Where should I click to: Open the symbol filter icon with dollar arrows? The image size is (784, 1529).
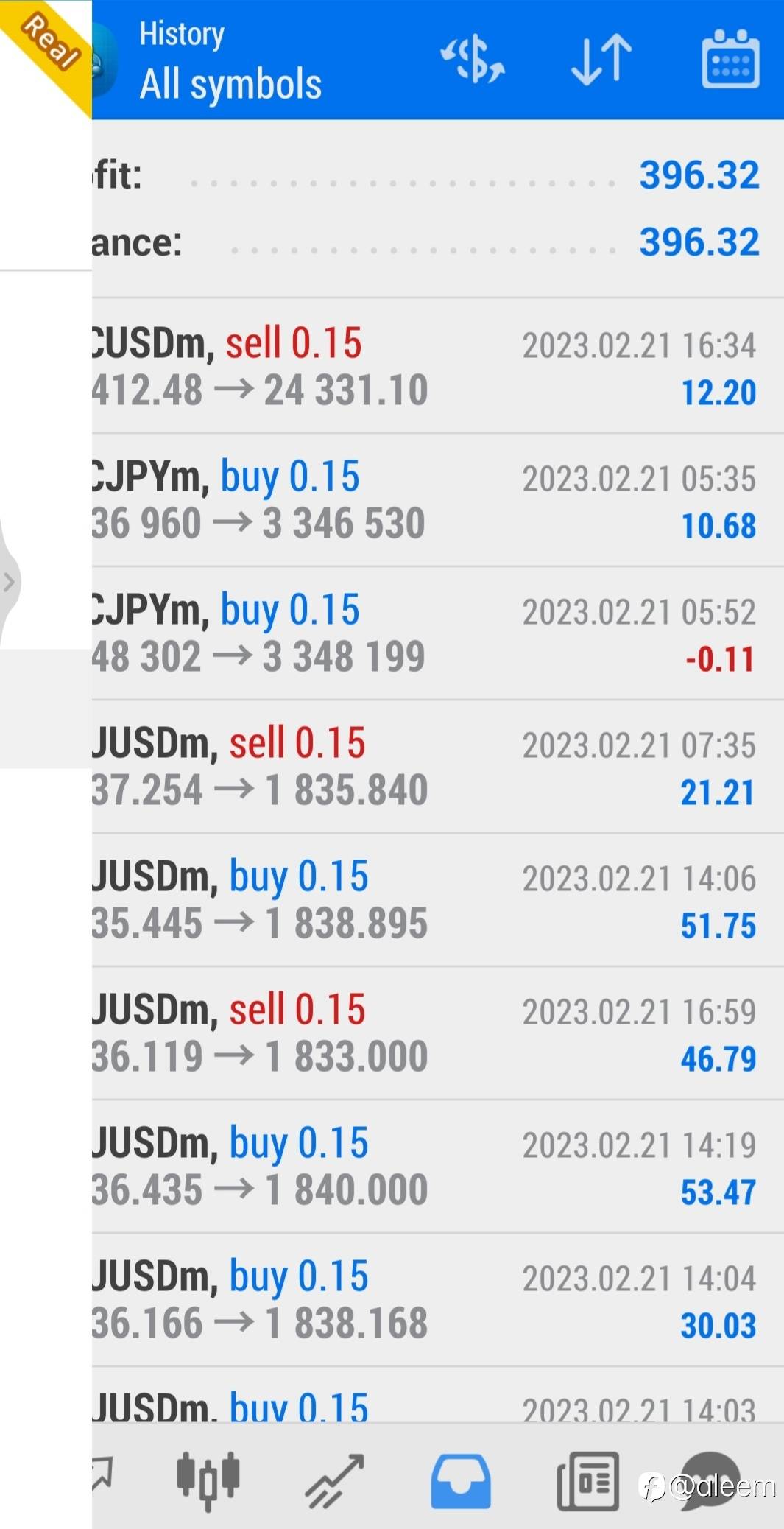click(x=473, y=60)
